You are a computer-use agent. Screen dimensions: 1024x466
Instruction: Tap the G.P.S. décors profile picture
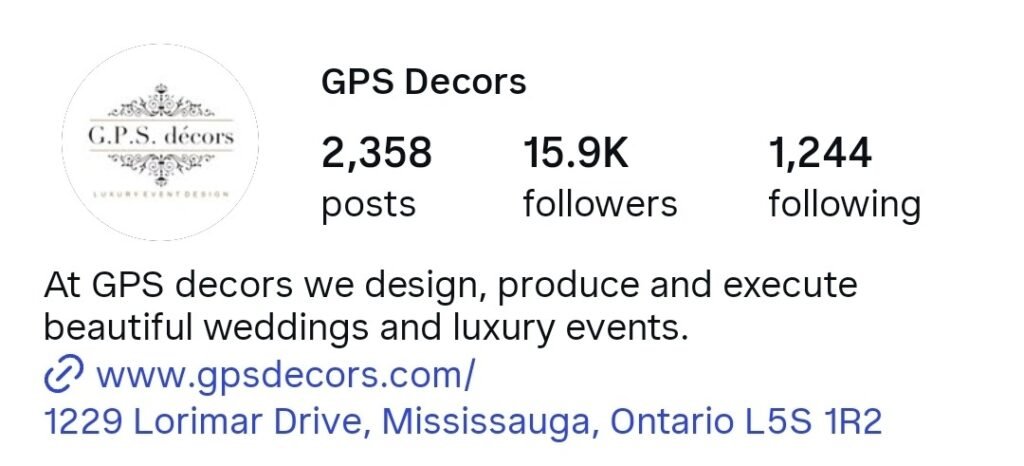tap(161, 143)
